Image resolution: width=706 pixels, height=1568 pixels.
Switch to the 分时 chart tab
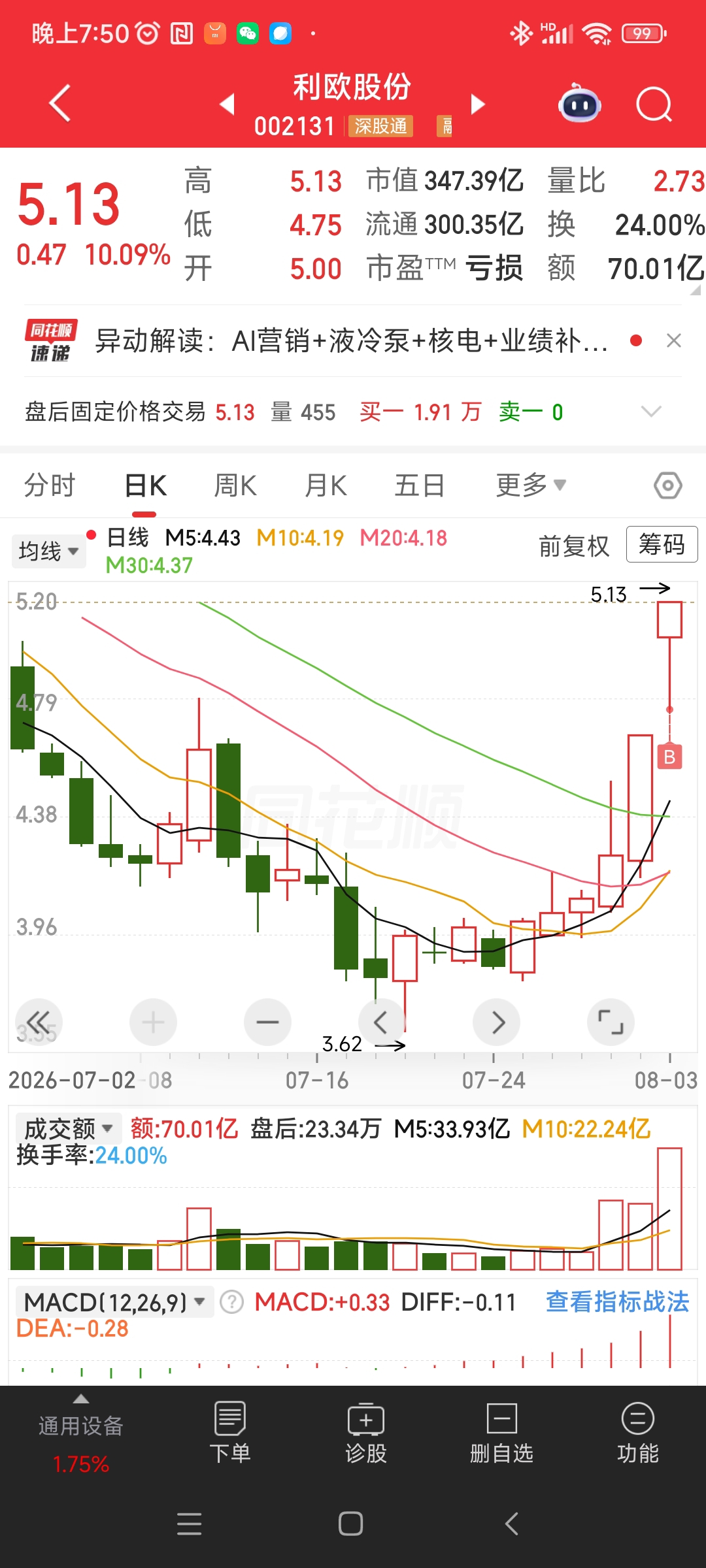50,485
